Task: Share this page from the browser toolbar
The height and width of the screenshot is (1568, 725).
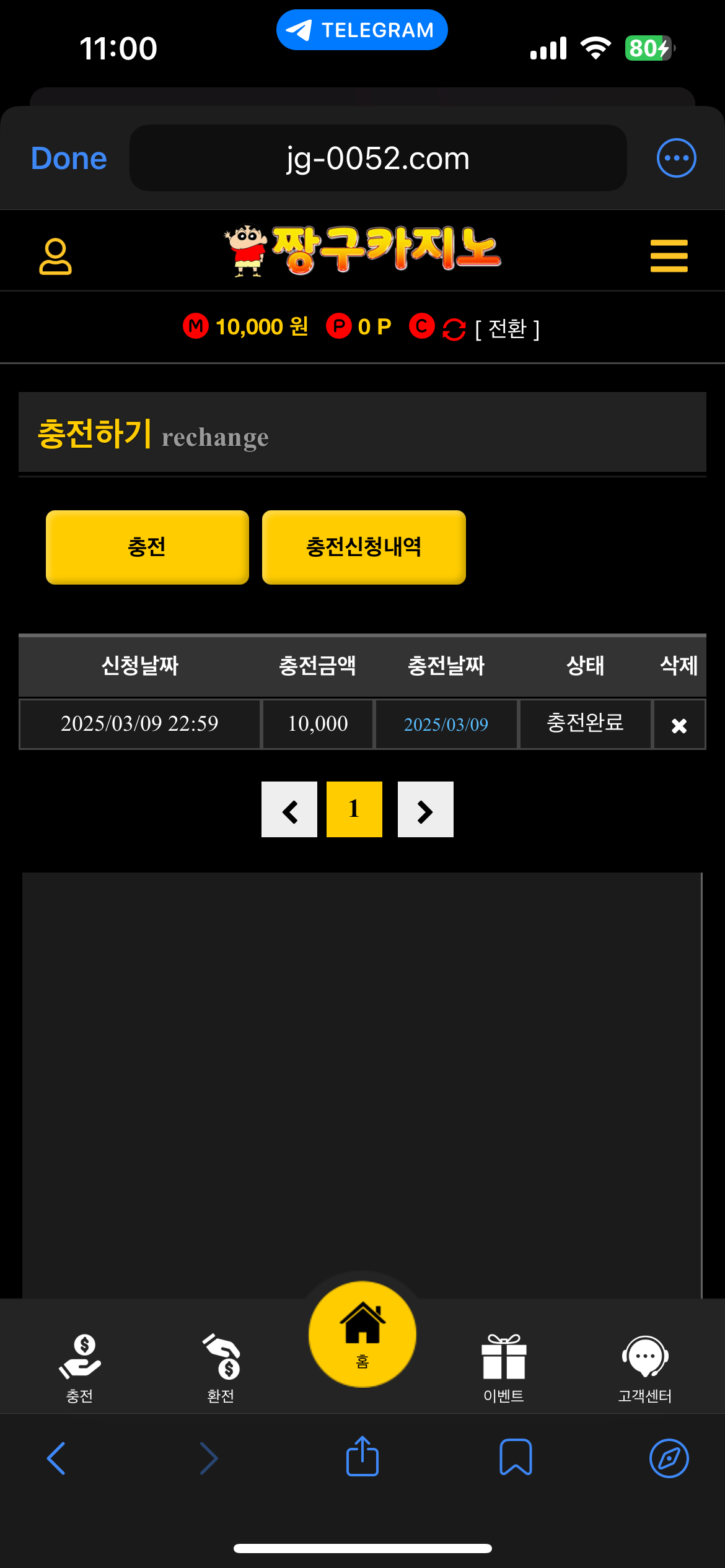Action: (x=362, y=1457)
